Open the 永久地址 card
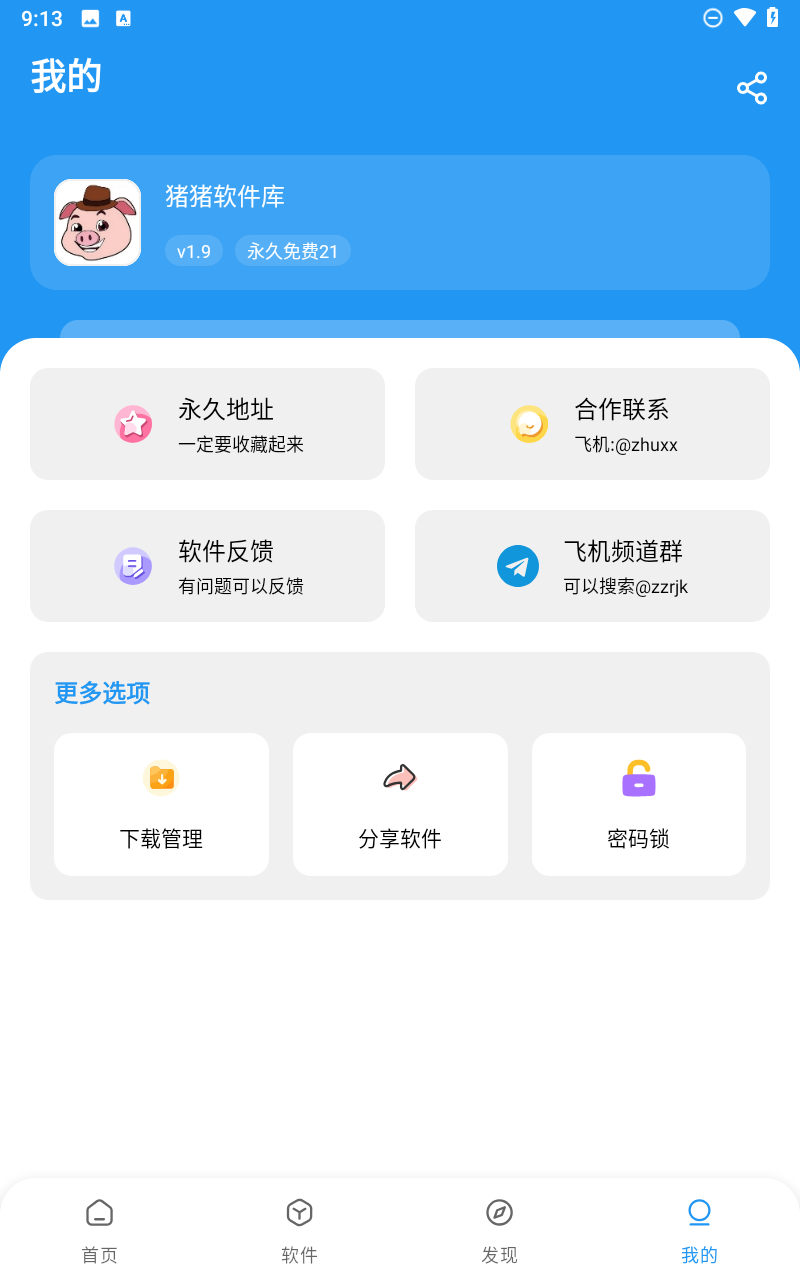The height and width of the screenshot is (1280, 800). (207, 424)
